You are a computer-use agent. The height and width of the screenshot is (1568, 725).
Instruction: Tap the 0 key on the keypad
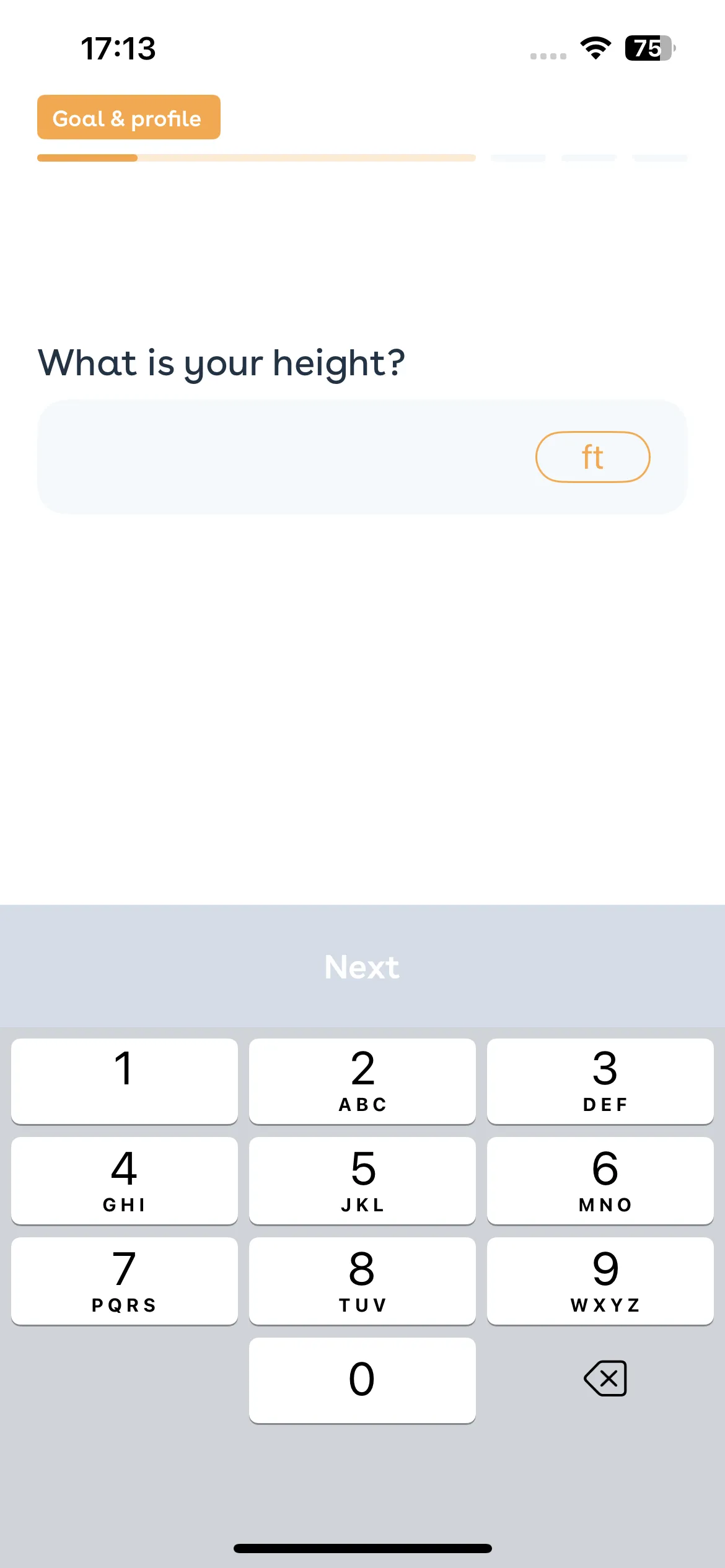362,1380
